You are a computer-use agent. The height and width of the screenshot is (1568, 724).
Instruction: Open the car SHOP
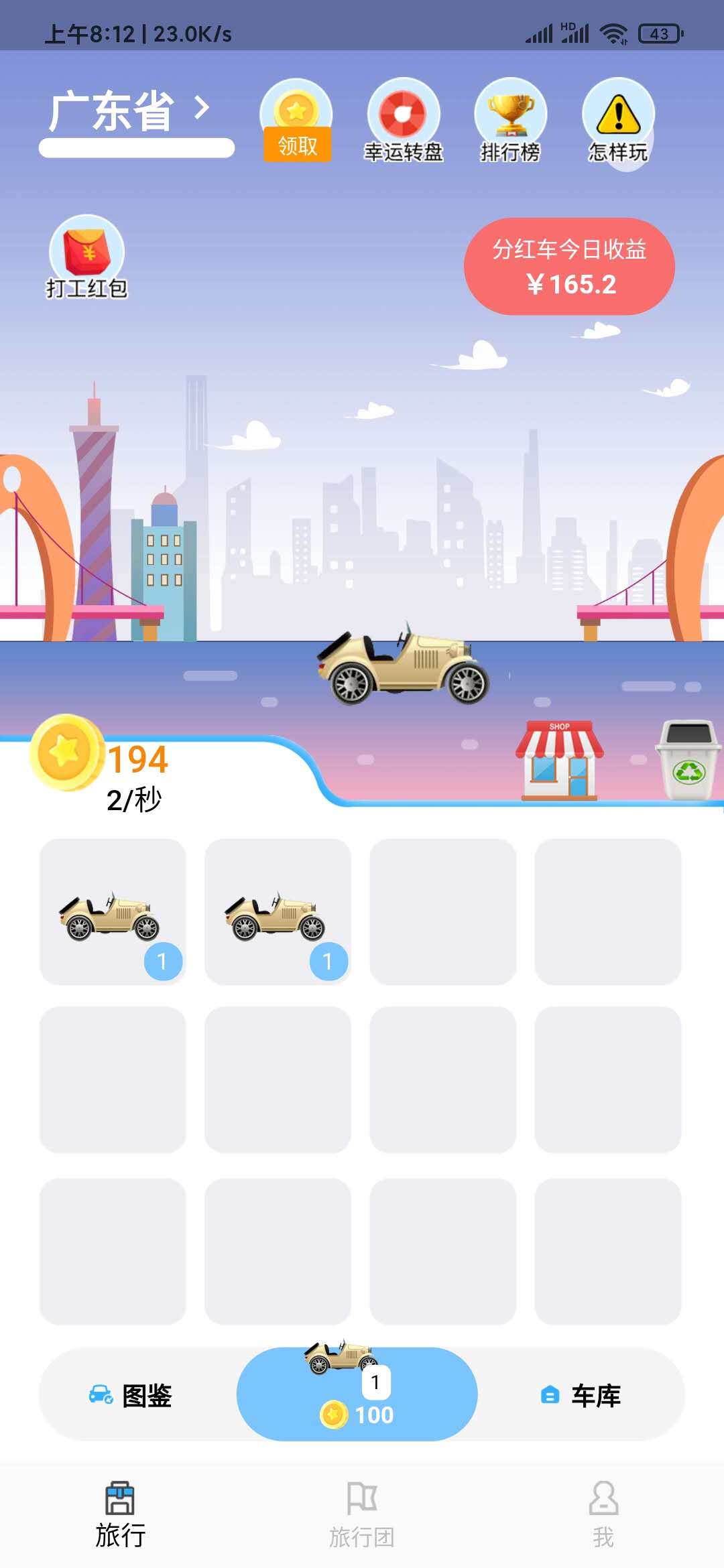tap(559, 761)
